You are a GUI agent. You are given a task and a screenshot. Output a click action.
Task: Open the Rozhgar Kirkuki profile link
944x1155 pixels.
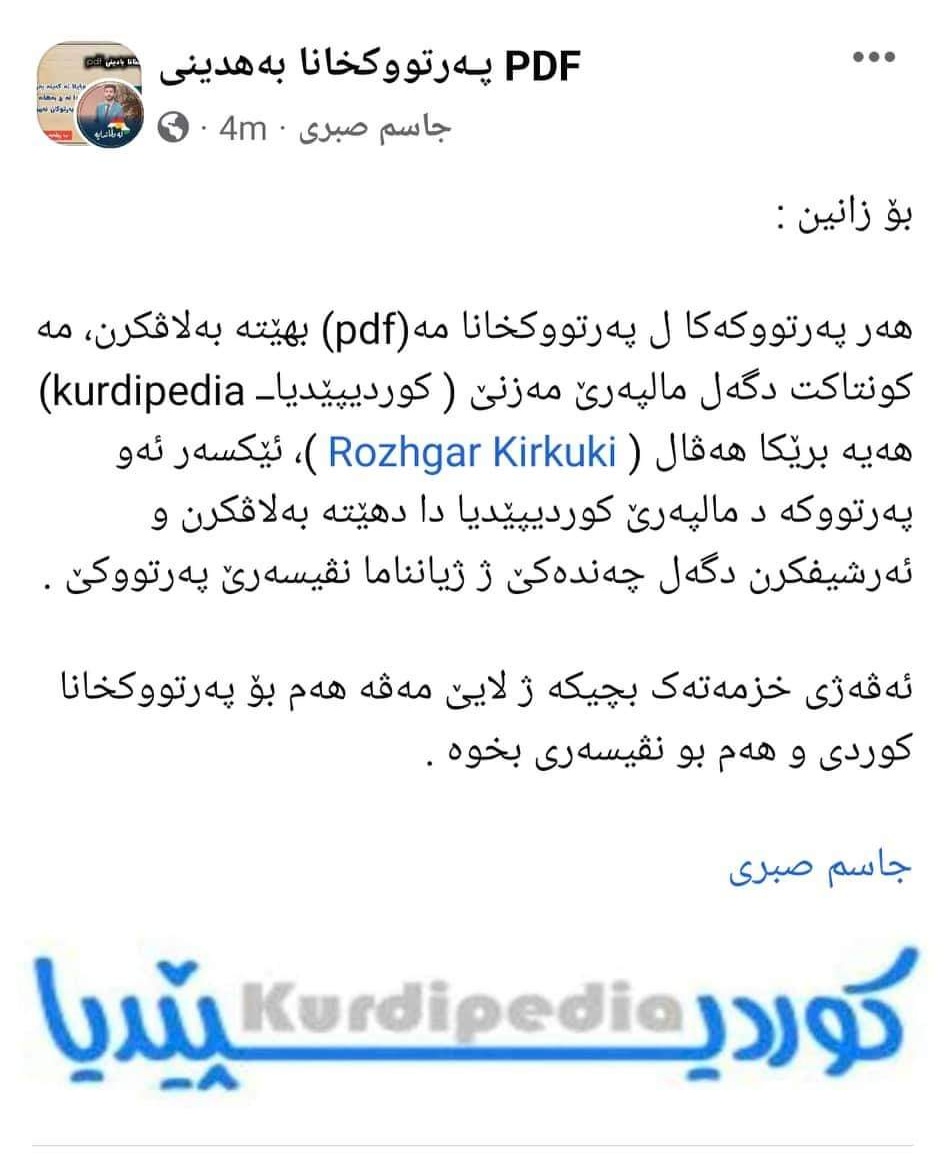[x=471, y=453]
